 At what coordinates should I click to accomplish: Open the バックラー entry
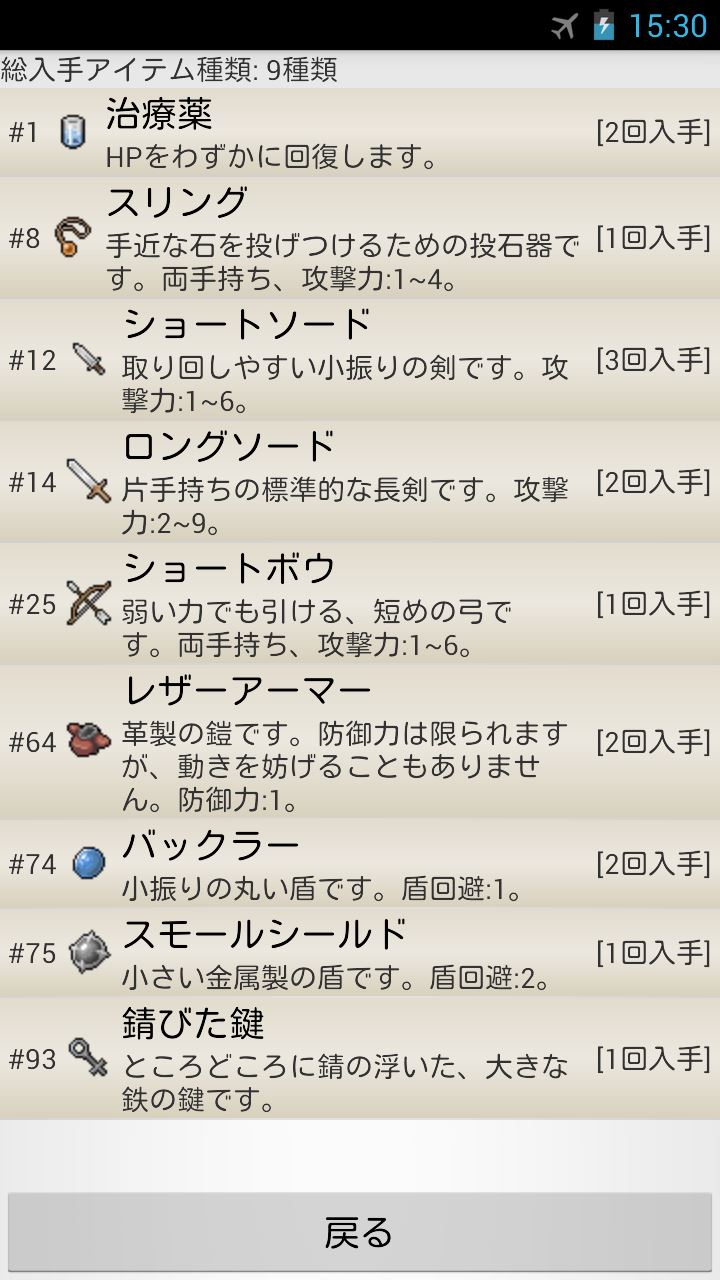[x=360, y=864]
